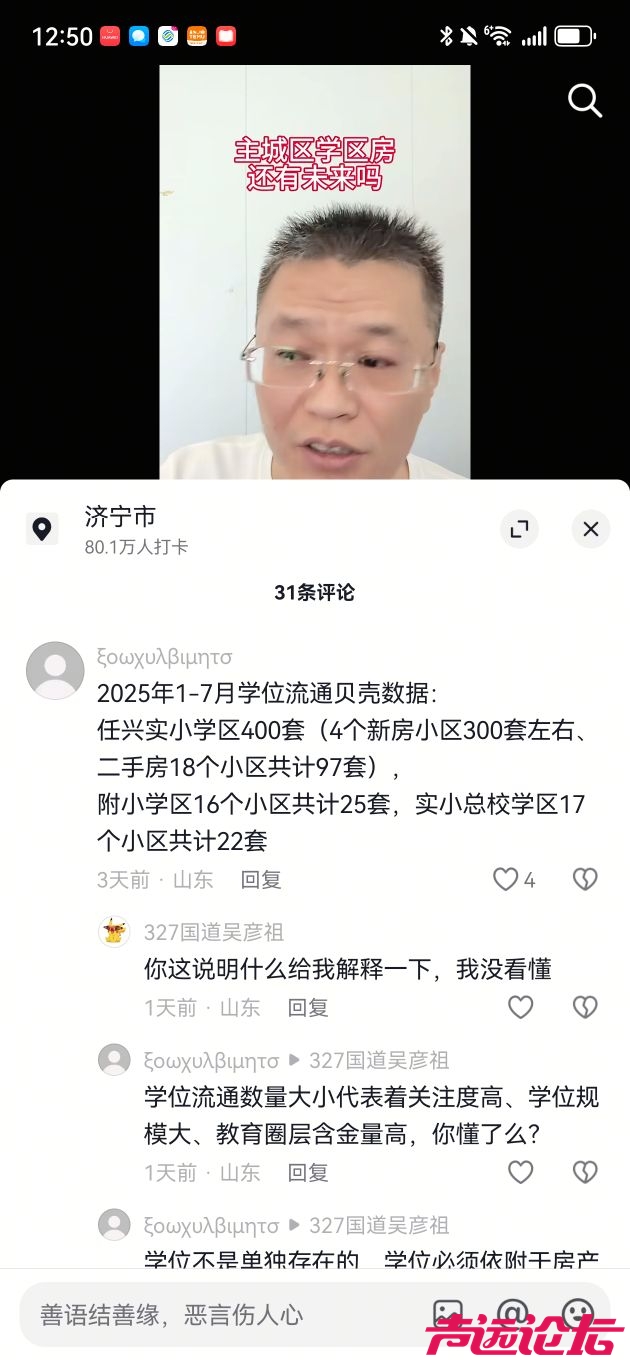Like the 我没看懂 reply
630x1360 pixels.
pos(520,1007)
